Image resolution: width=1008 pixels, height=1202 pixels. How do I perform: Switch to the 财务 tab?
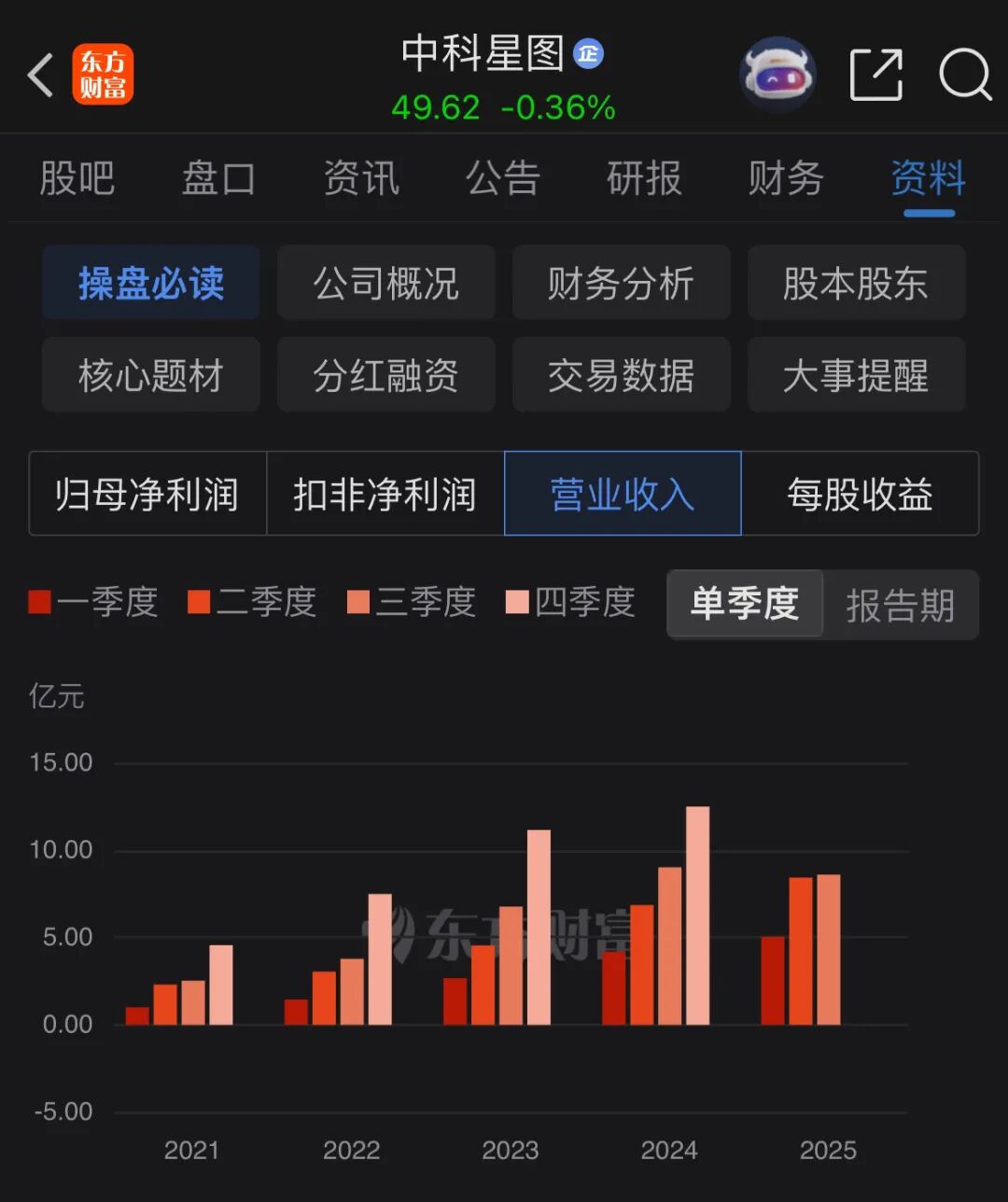coord(785,178)
